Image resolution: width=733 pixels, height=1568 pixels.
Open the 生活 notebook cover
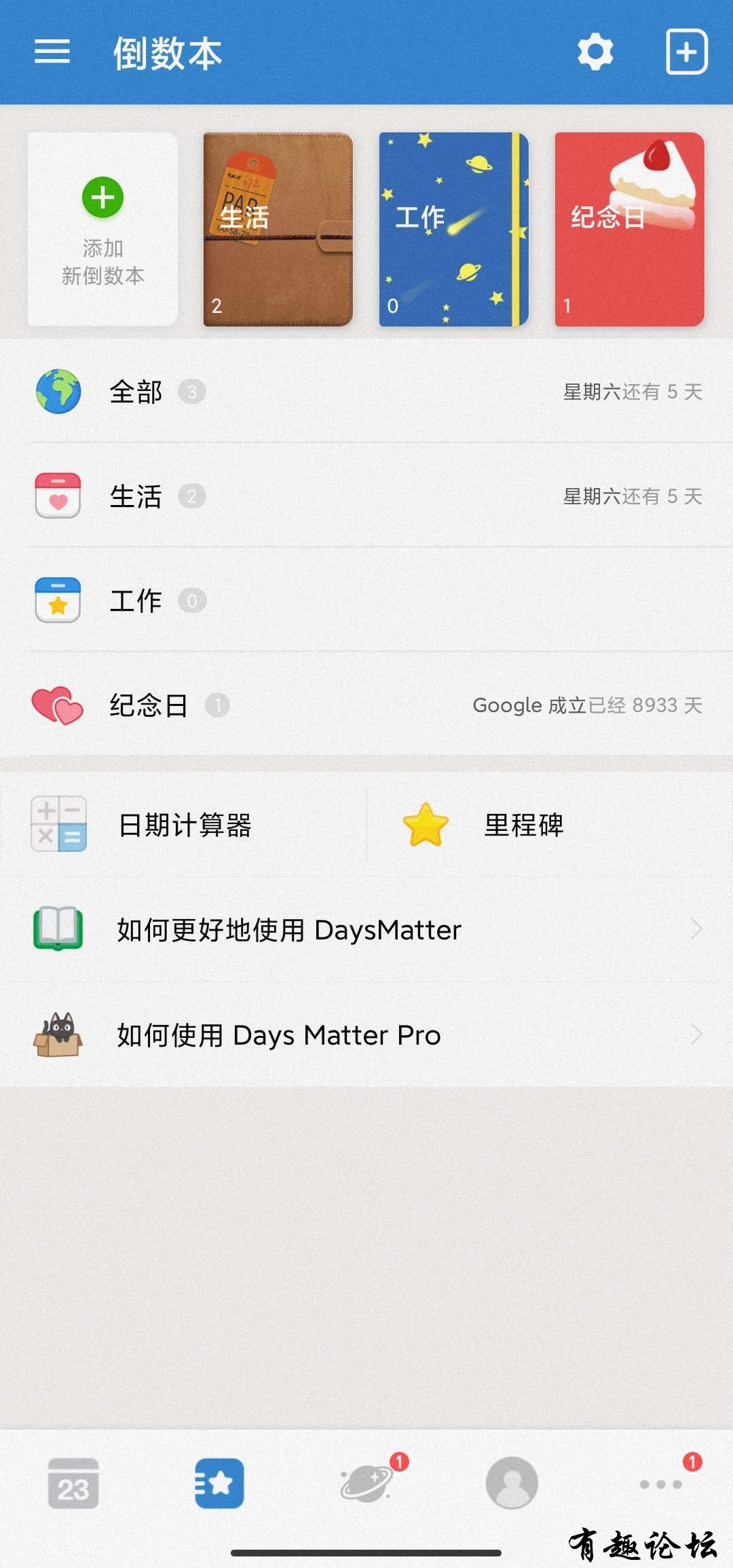(278, 229)
